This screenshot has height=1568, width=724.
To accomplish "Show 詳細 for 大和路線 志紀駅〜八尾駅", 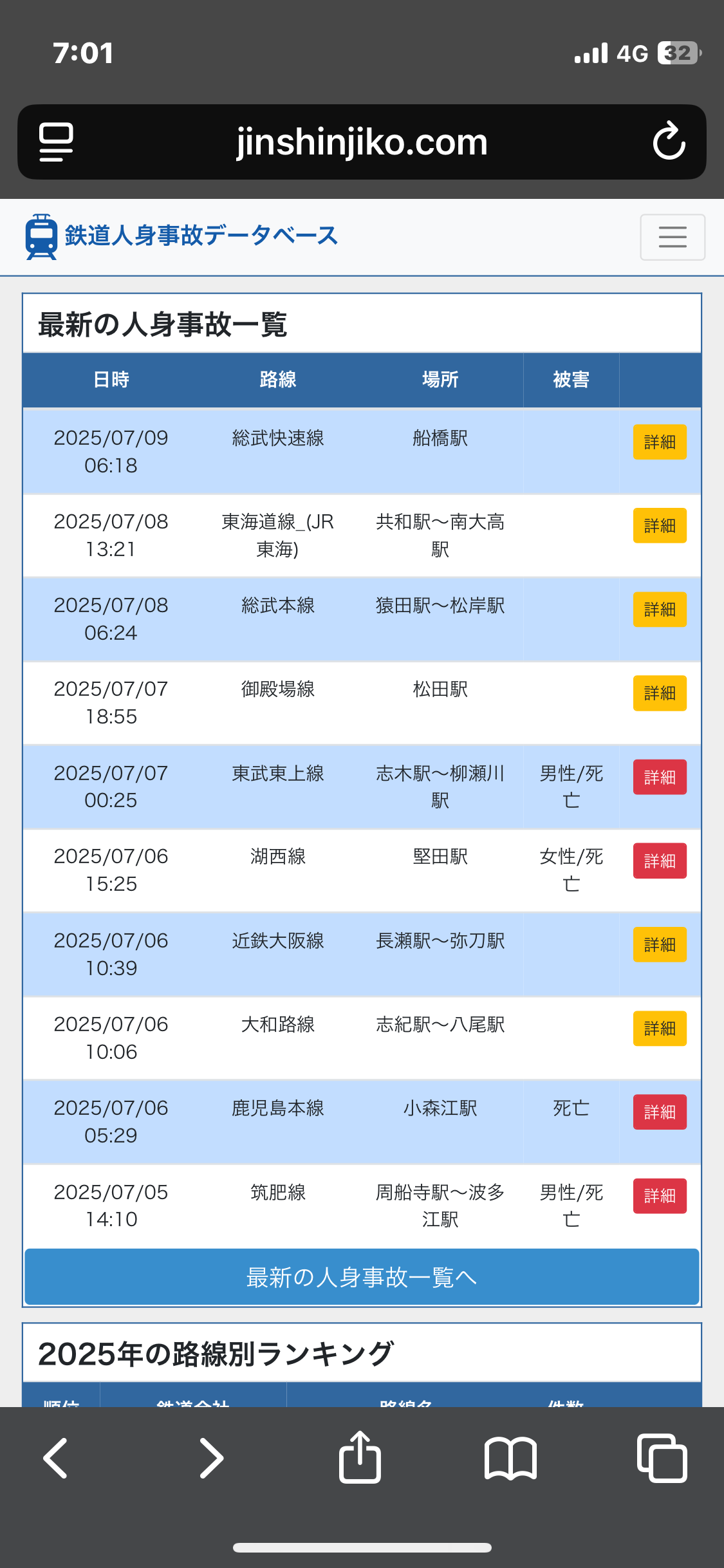I will coord(660,1029).
